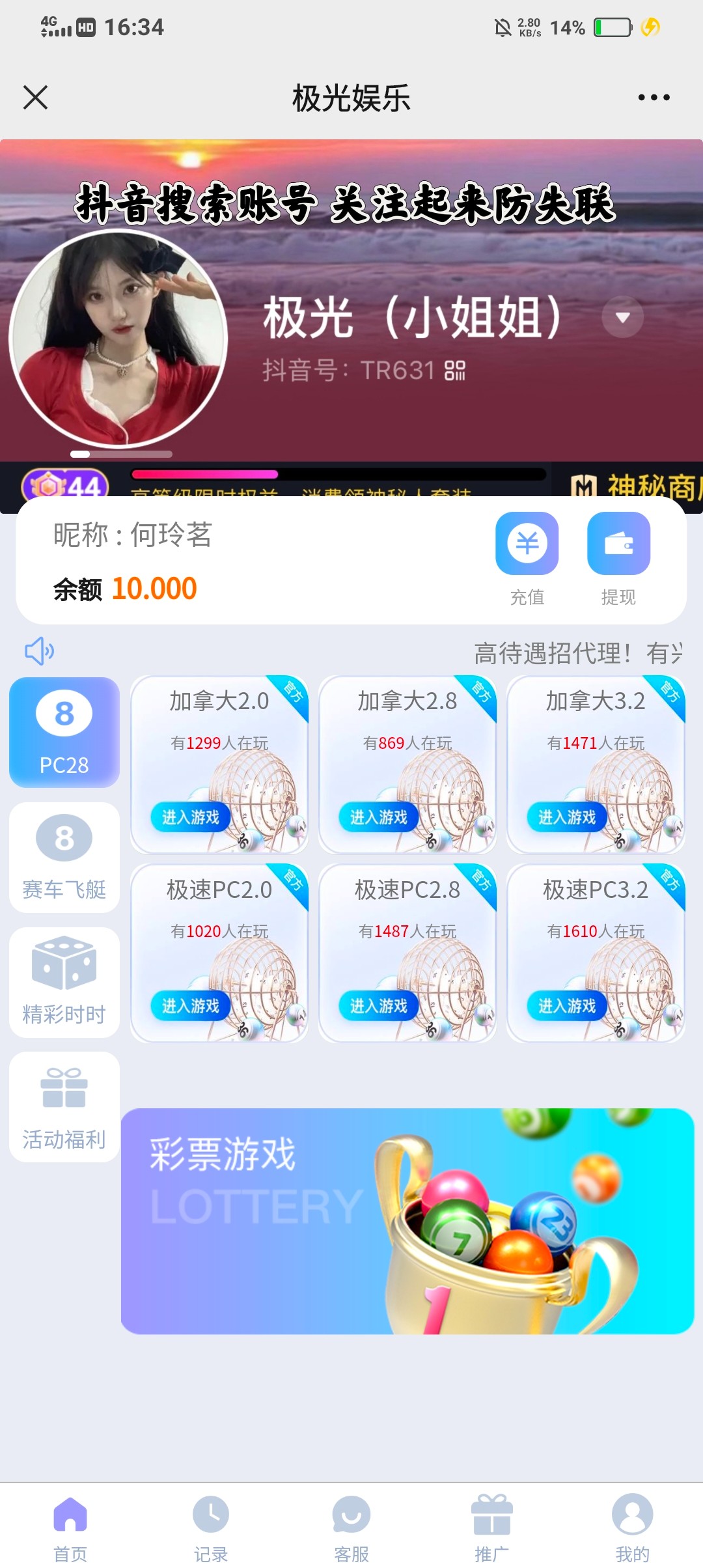
Task: Enter the 加拿大2.8 game
Action: pyautogui.click(x=378, y=817)
